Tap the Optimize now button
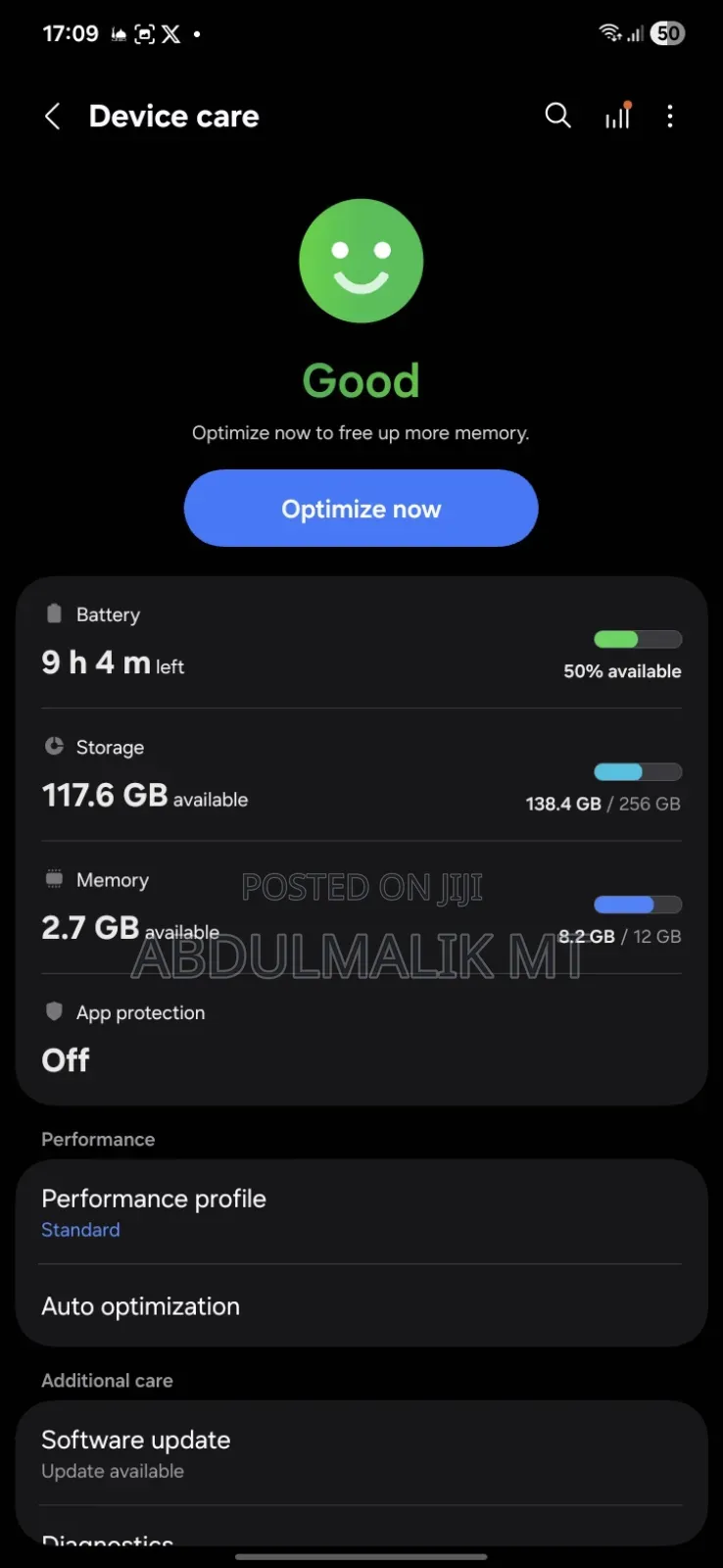The height and width of the screenshot is (1568, 723). pyautogui.click(x=361, y=509)
